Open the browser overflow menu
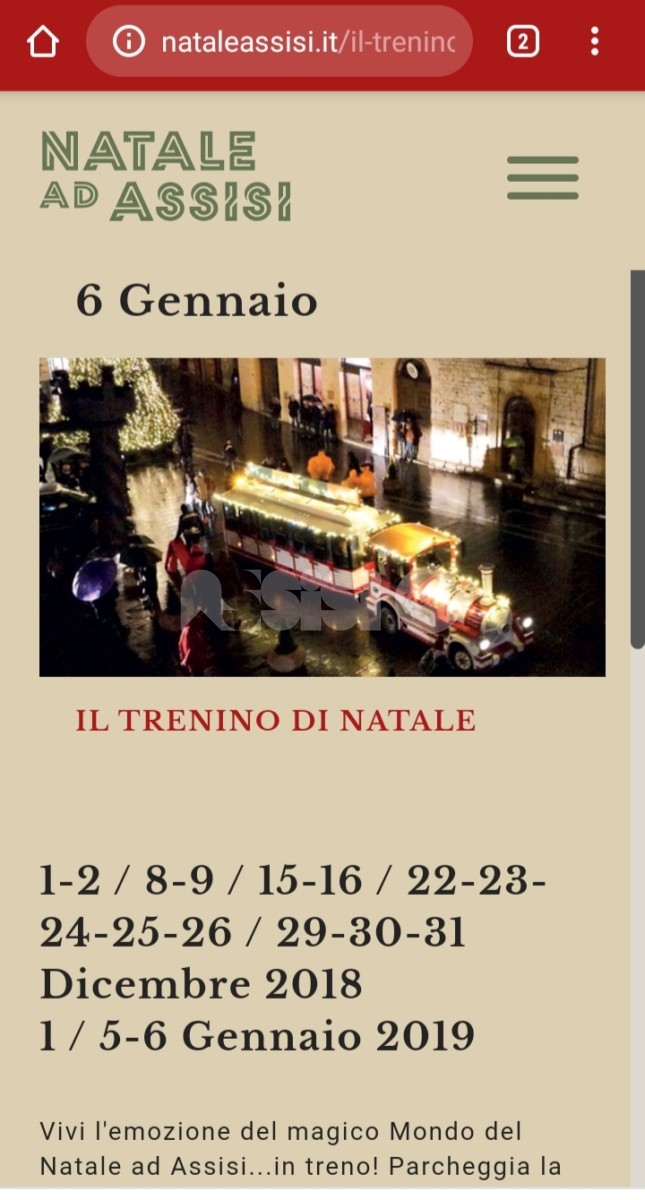 click(x=594, y=41)
